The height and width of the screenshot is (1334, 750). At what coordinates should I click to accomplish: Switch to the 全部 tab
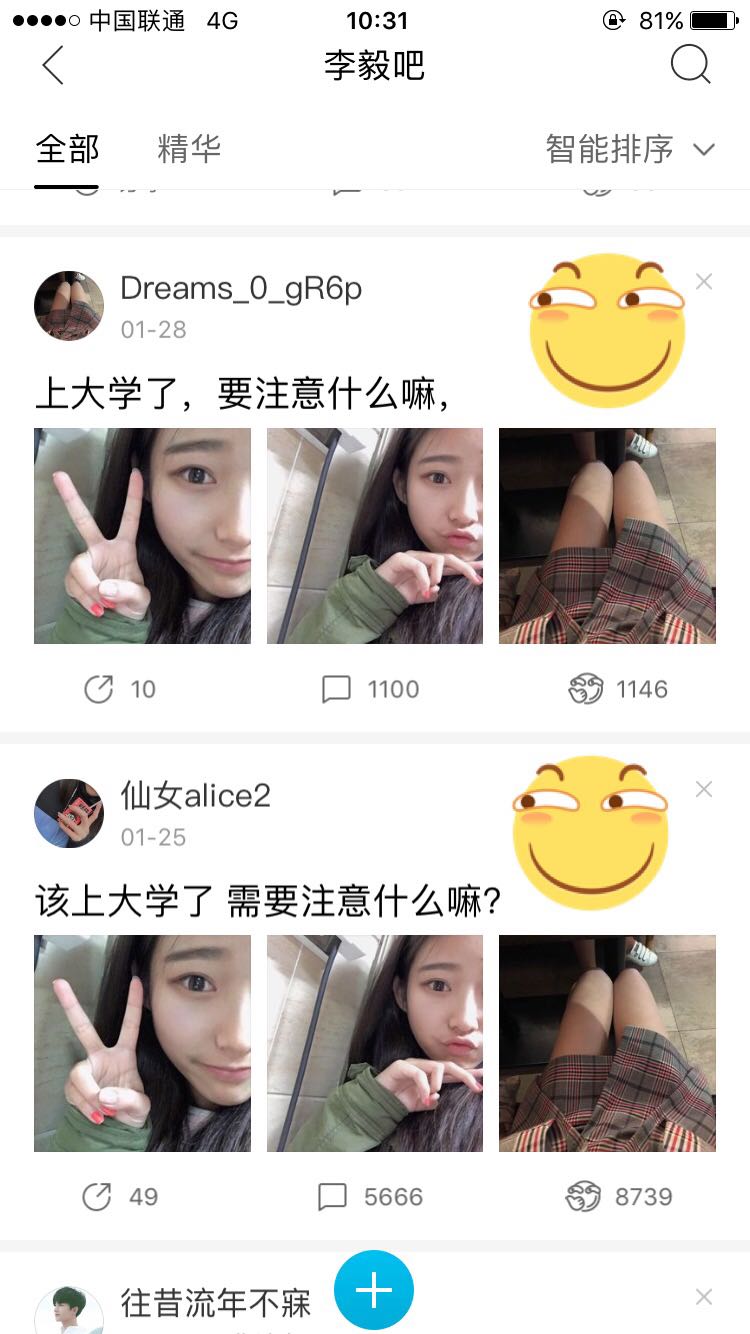tap(67, 150)
